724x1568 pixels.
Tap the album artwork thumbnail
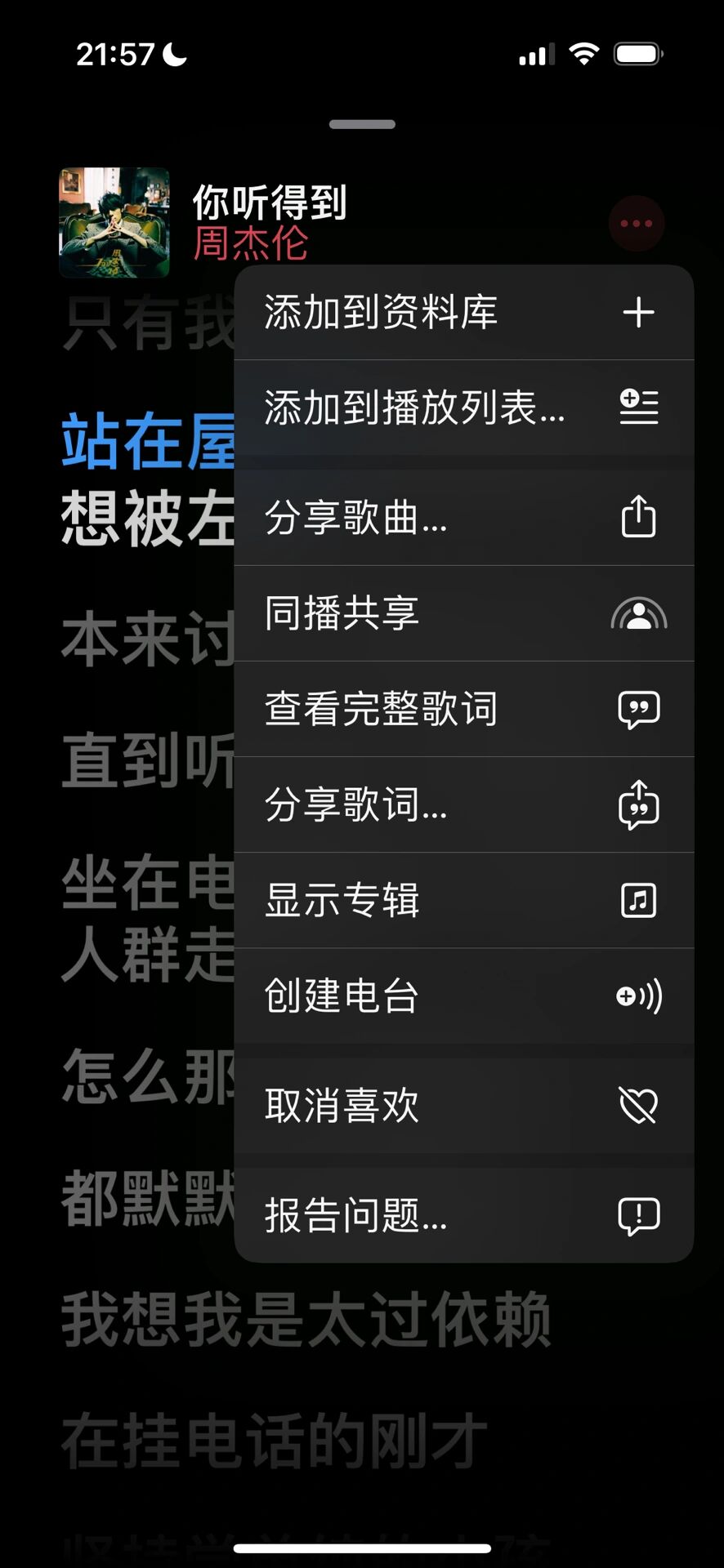(113, 223)
